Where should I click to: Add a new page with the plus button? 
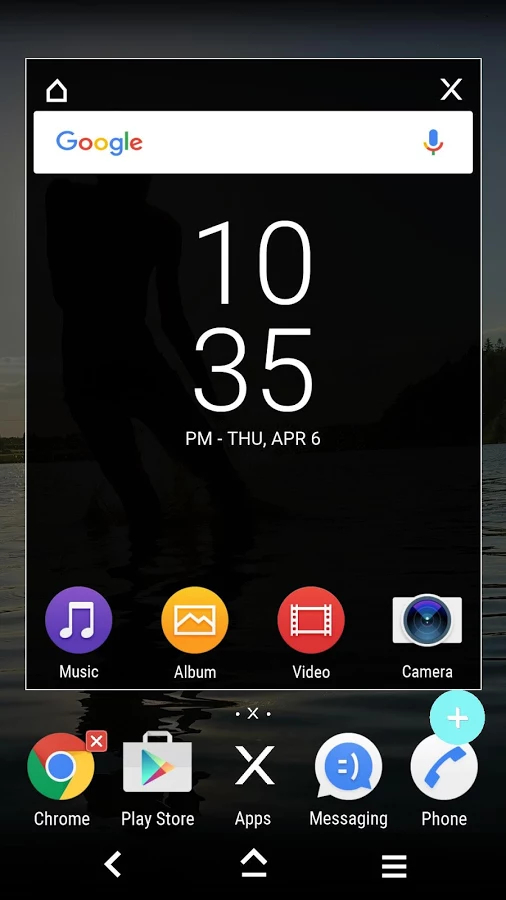(457, 718)
